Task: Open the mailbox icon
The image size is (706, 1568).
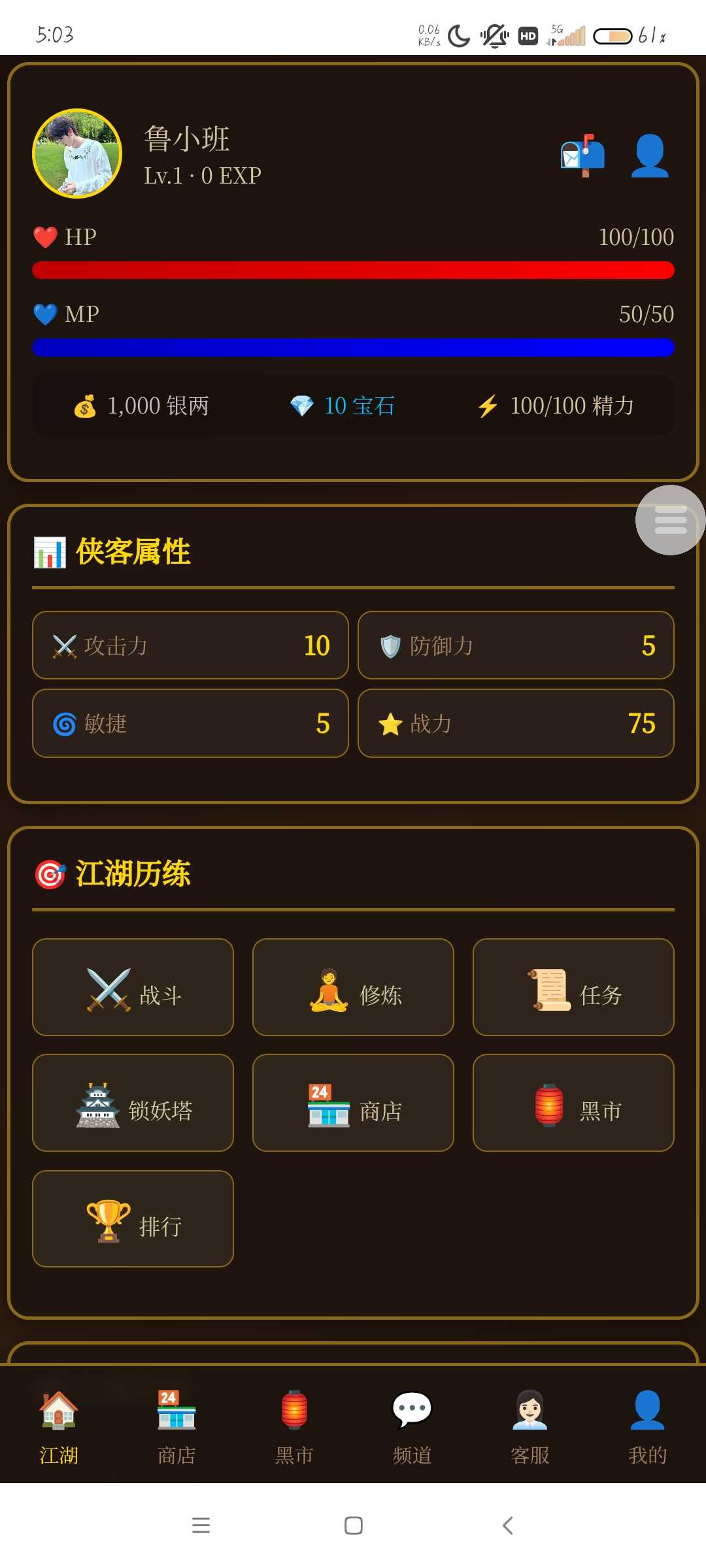Action: [x=582, y=155]
